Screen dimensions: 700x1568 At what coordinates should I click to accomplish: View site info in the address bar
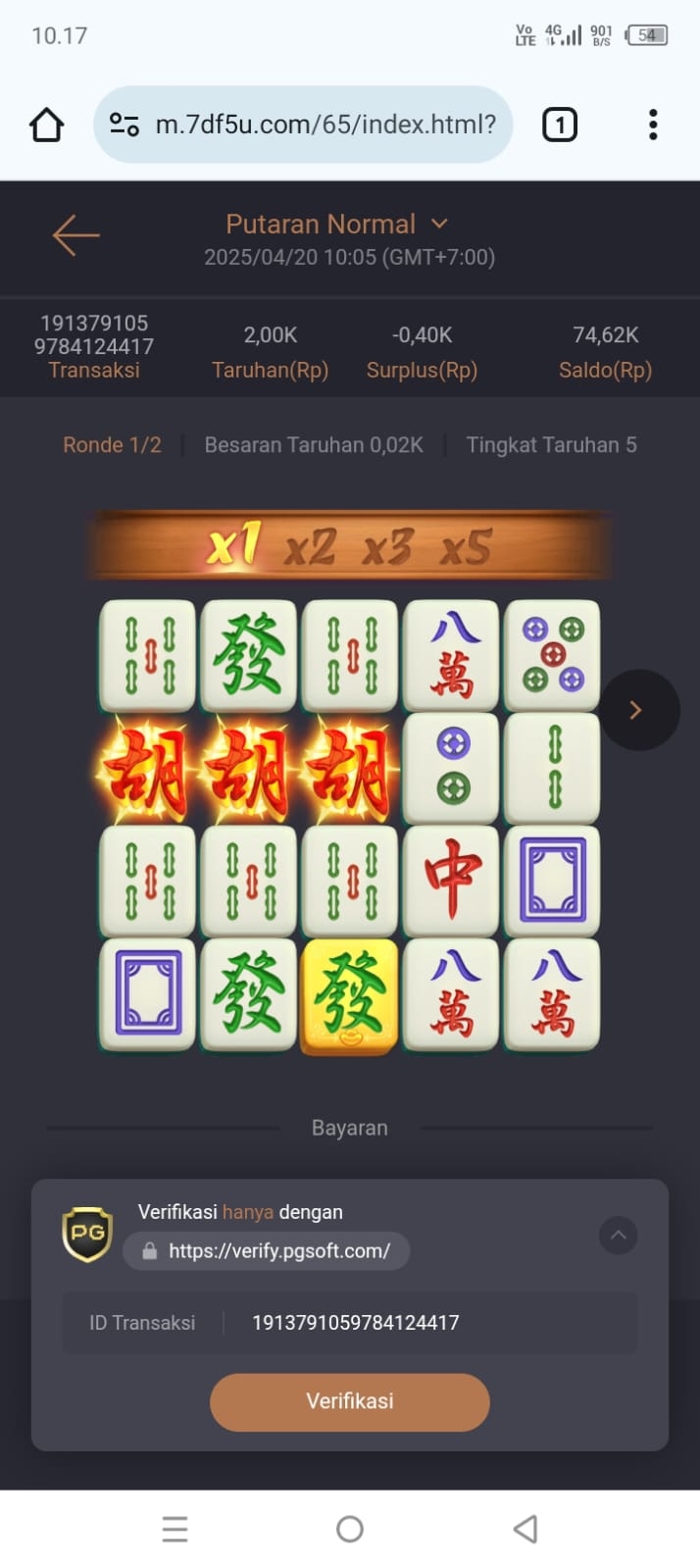click(125, 125)
